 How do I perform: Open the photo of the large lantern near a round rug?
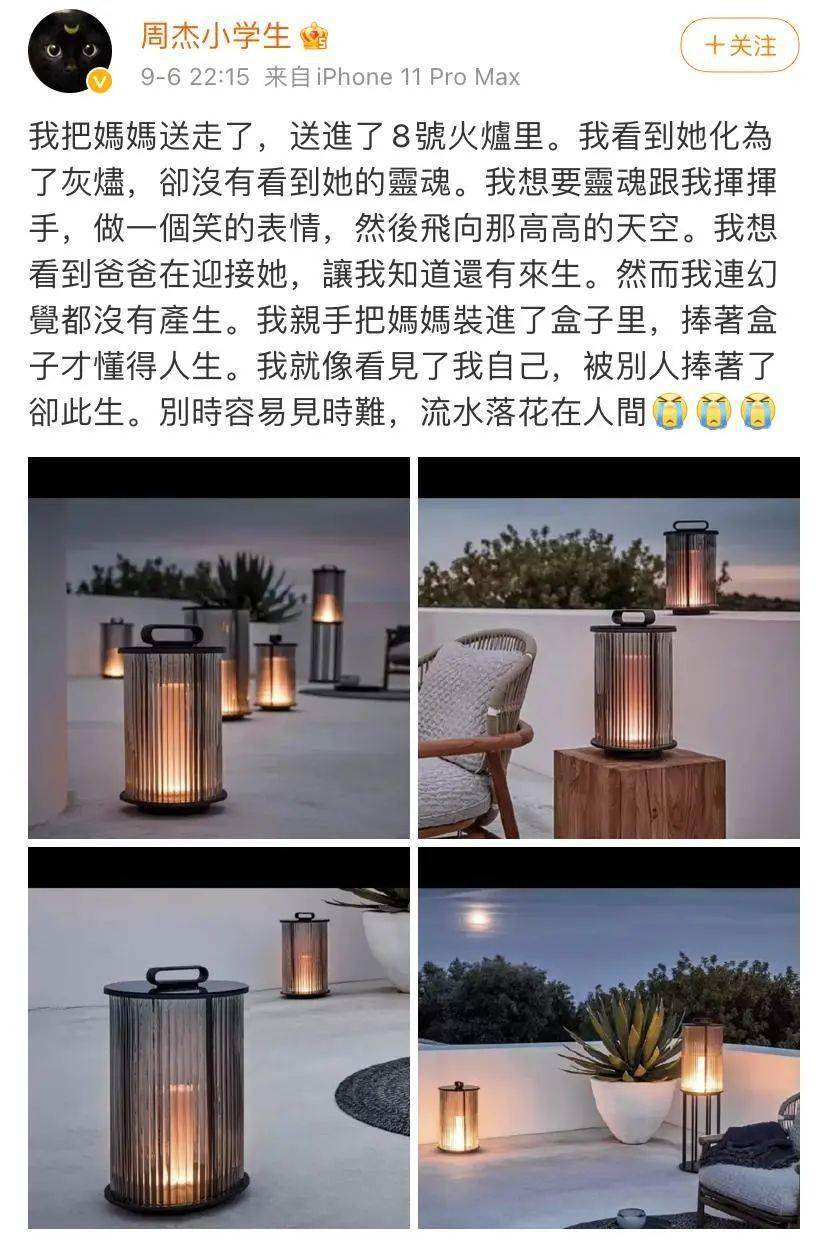coord(219,1038)
